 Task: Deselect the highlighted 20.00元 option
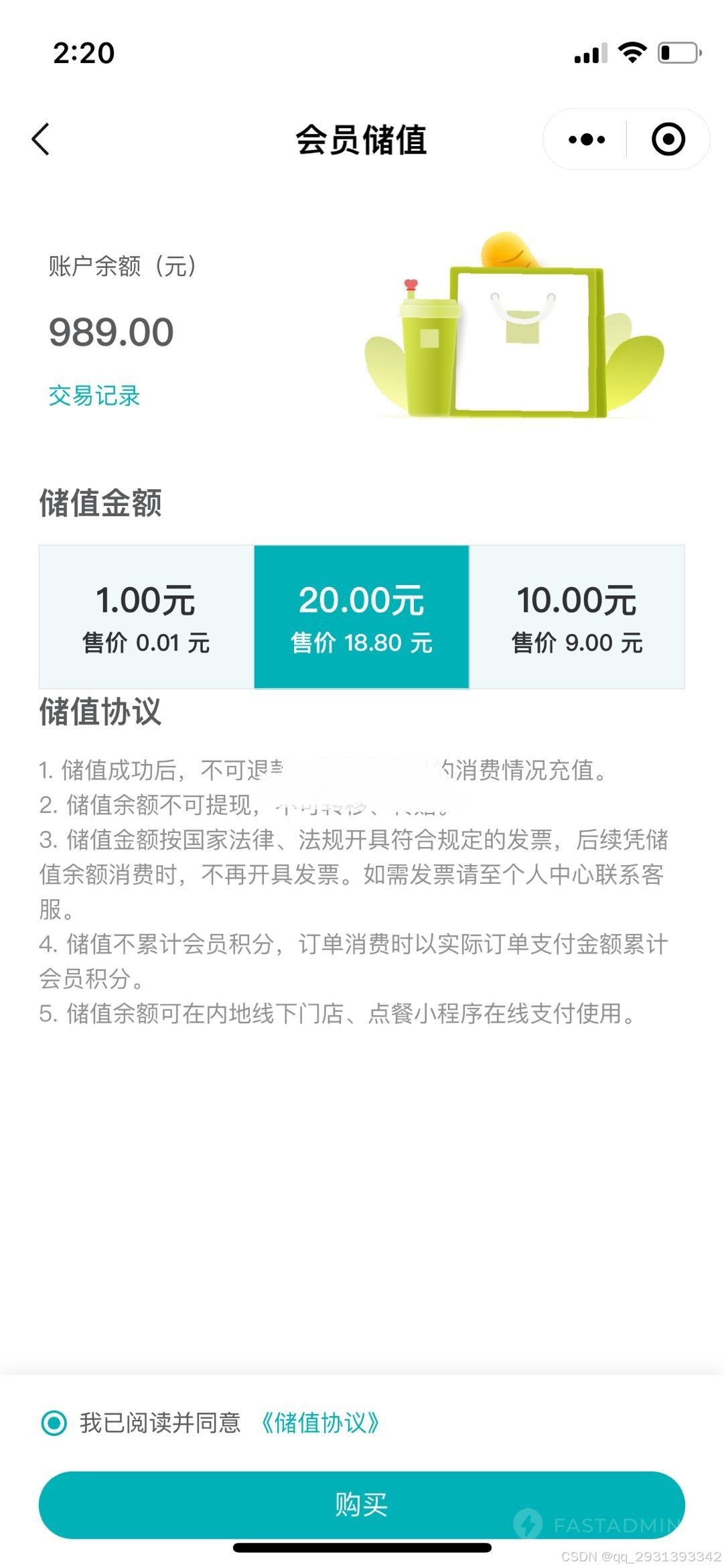[x=362, y=616]
